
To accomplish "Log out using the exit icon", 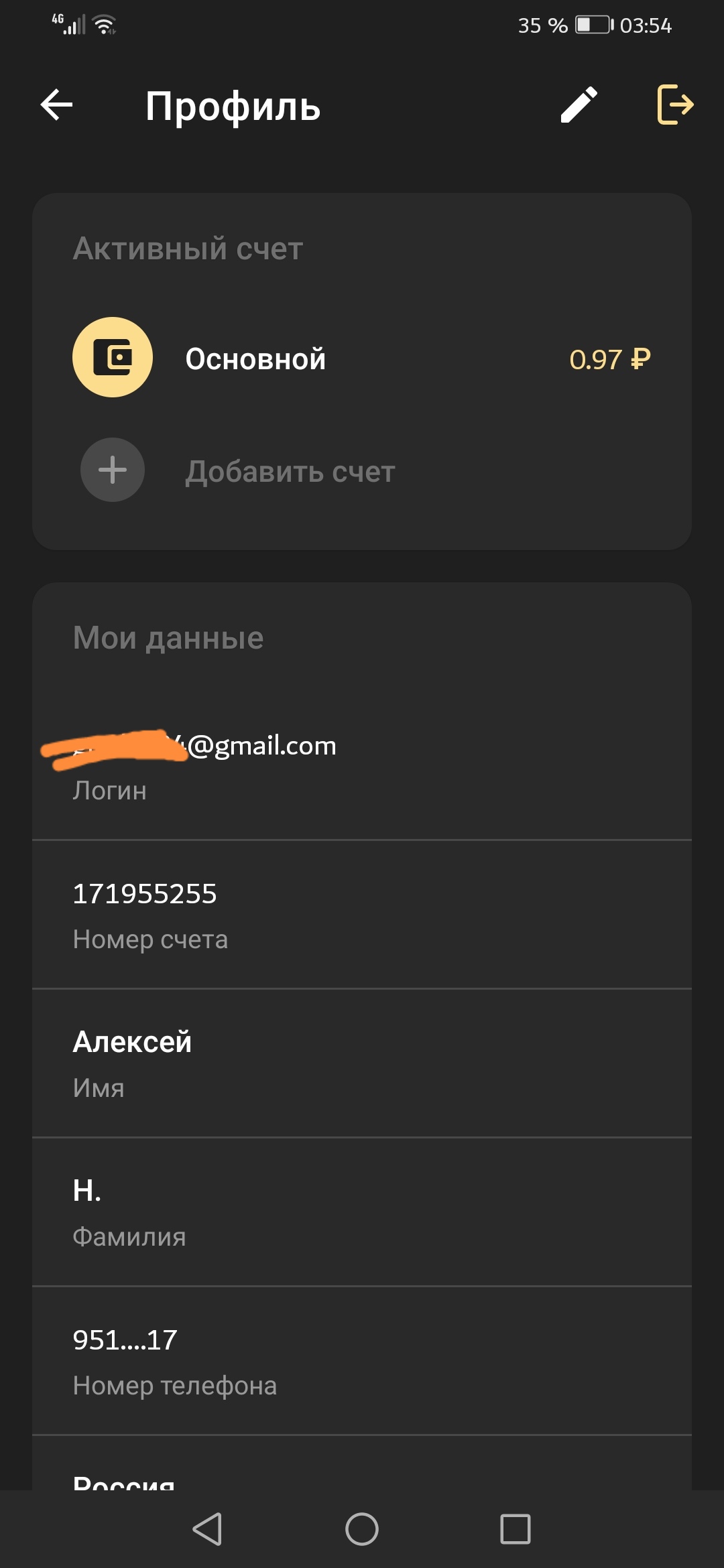I will [x=674, y=105].
